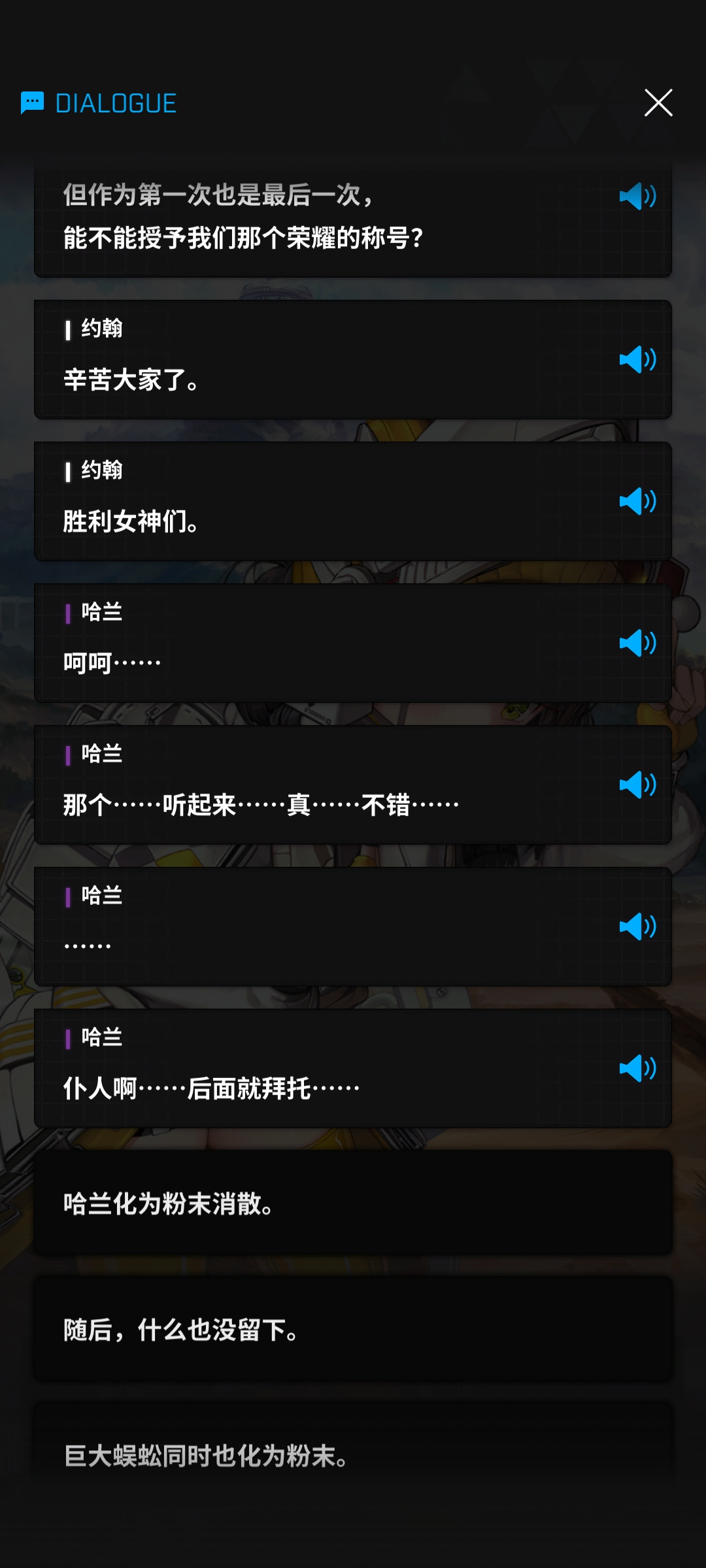The image size is (706, 1568).
Task: Play voice line '辛苦大家了。'
Action: click(637, 359)
